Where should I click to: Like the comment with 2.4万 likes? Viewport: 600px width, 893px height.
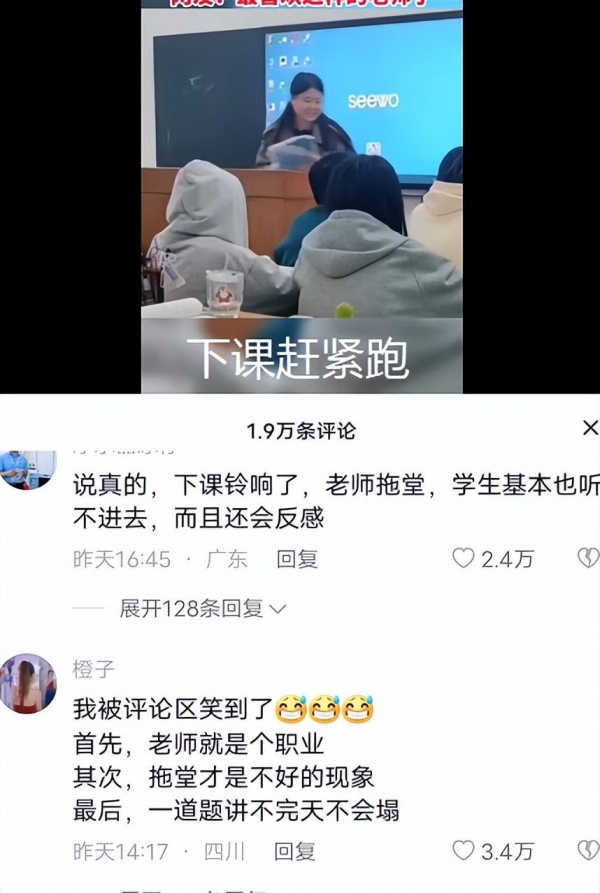(x=464, y=559)
